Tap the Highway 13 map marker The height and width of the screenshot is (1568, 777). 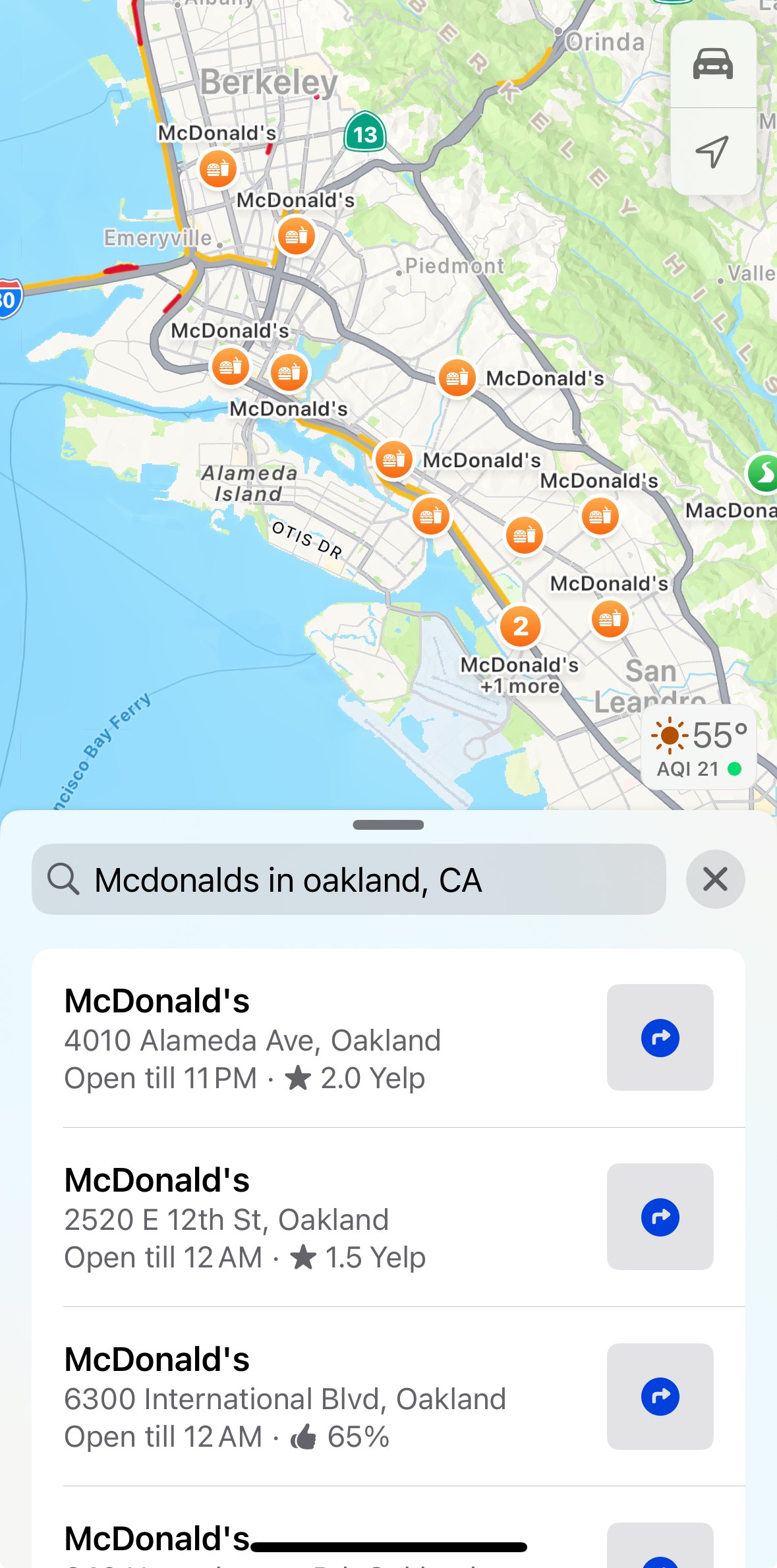click(x=365, y=132)
